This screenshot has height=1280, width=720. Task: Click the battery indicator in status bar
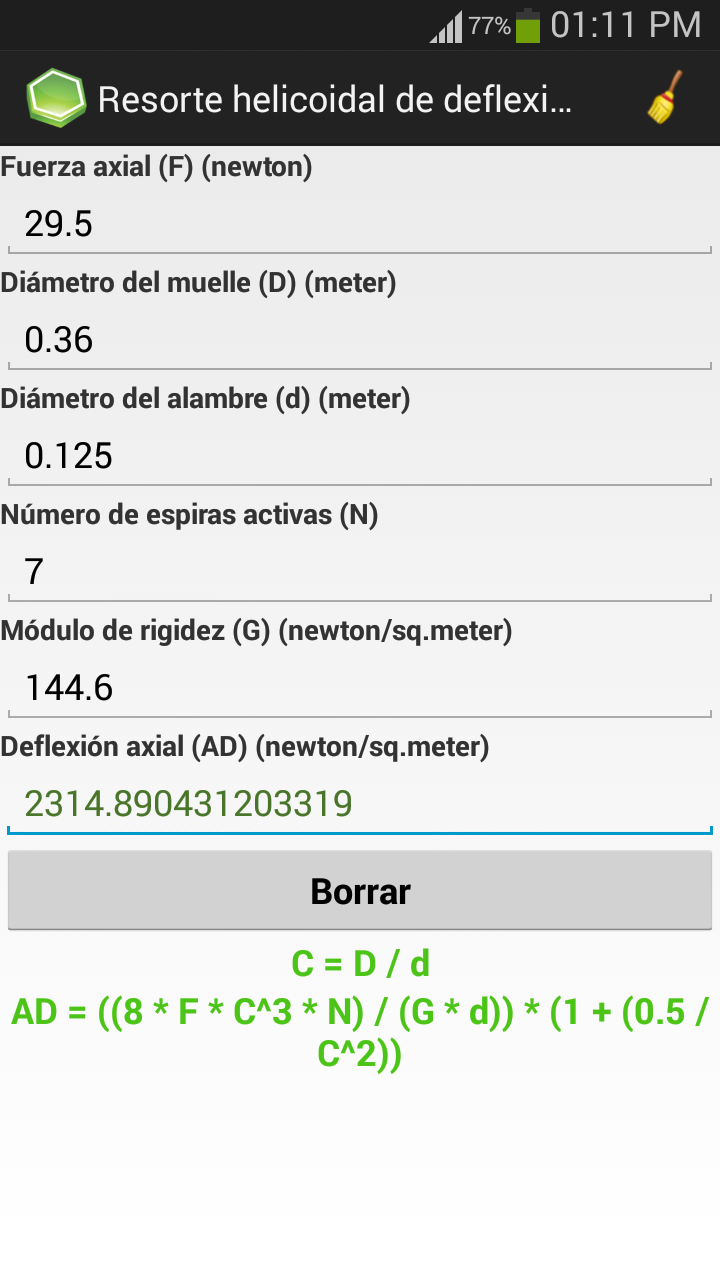point(528,25)
